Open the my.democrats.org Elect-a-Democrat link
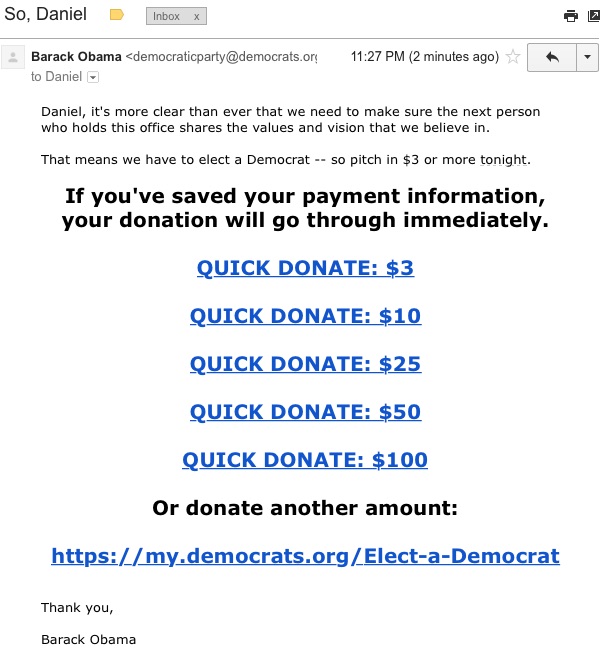 click(305, 556)
